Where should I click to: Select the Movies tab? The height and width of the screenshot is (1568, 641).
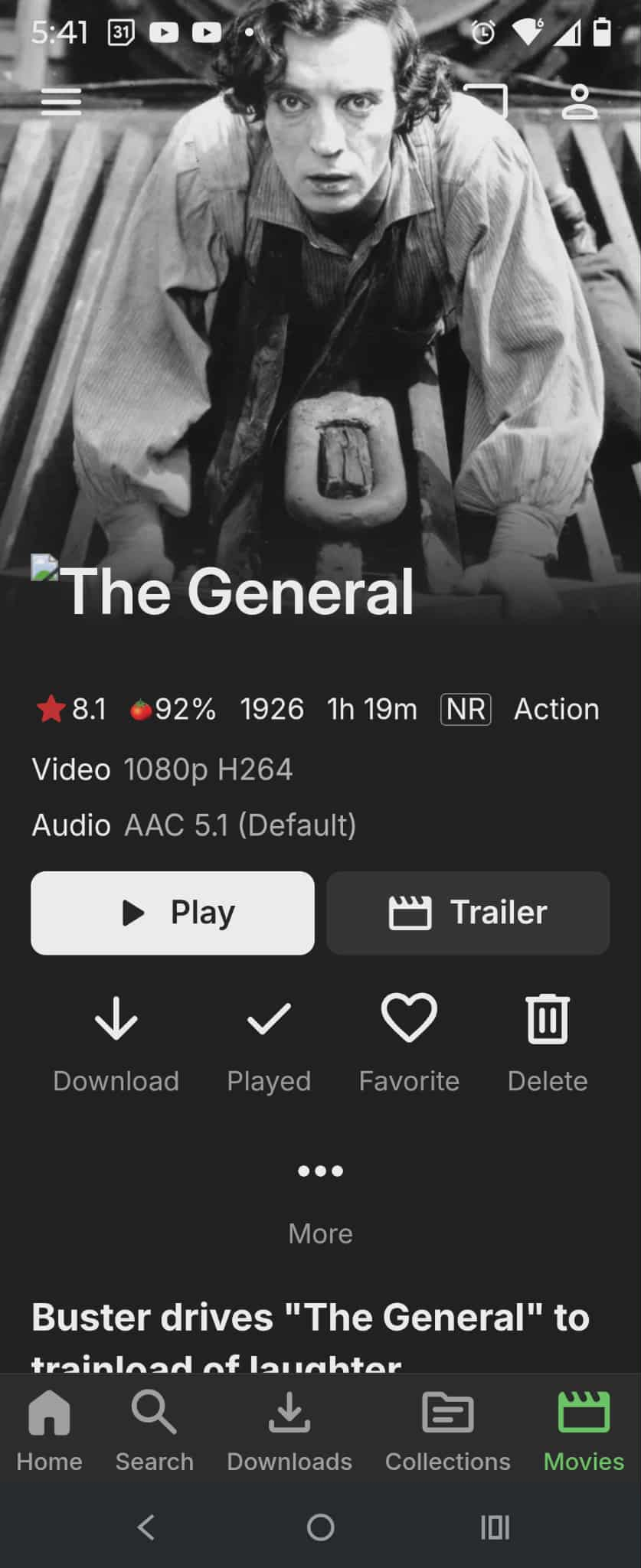584,1430
